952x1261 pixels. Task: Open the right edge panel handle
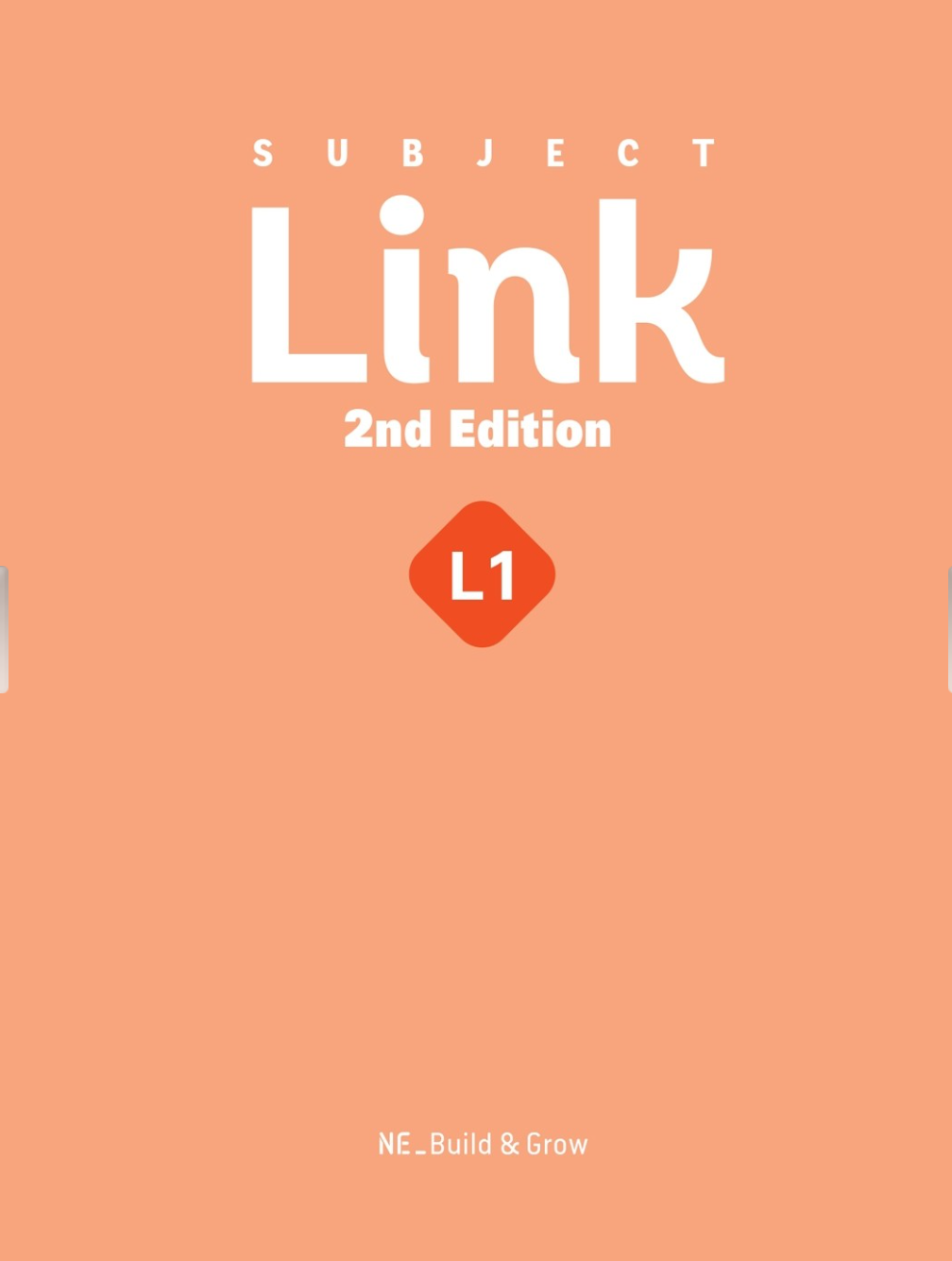[x=948, y=629]
